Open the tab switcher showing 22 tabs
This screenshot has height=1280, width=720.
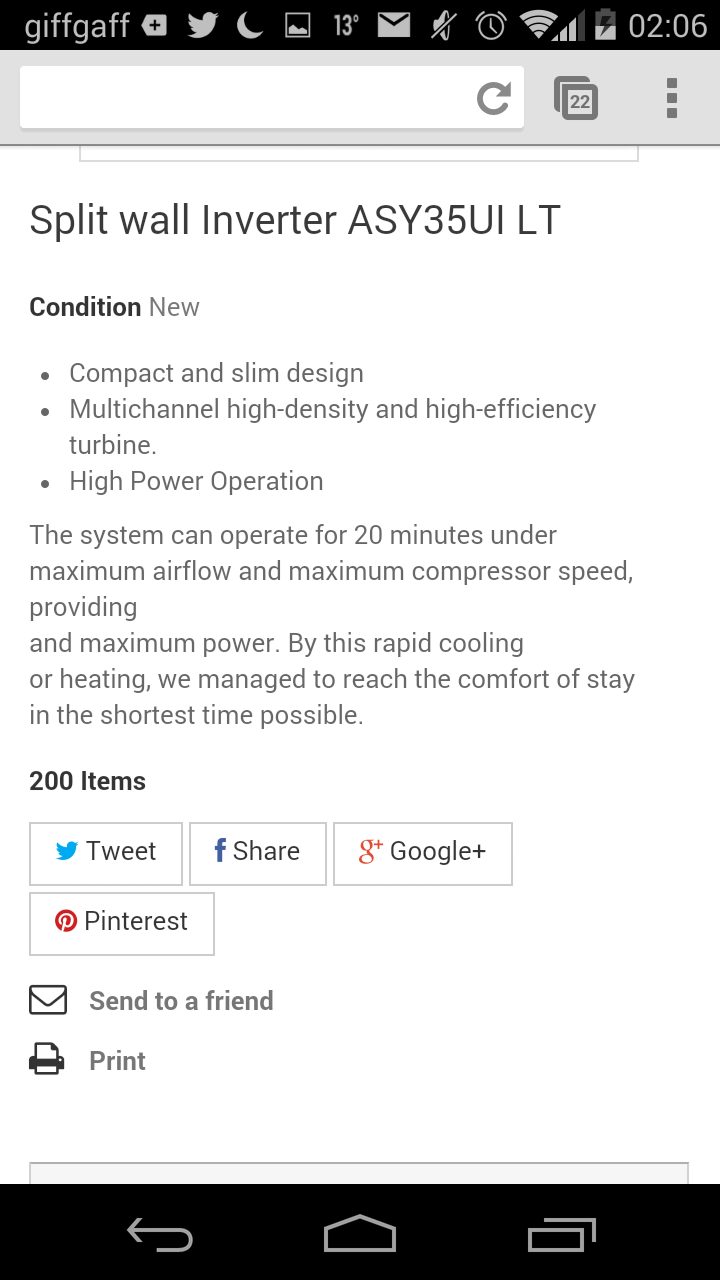[576, 98]
